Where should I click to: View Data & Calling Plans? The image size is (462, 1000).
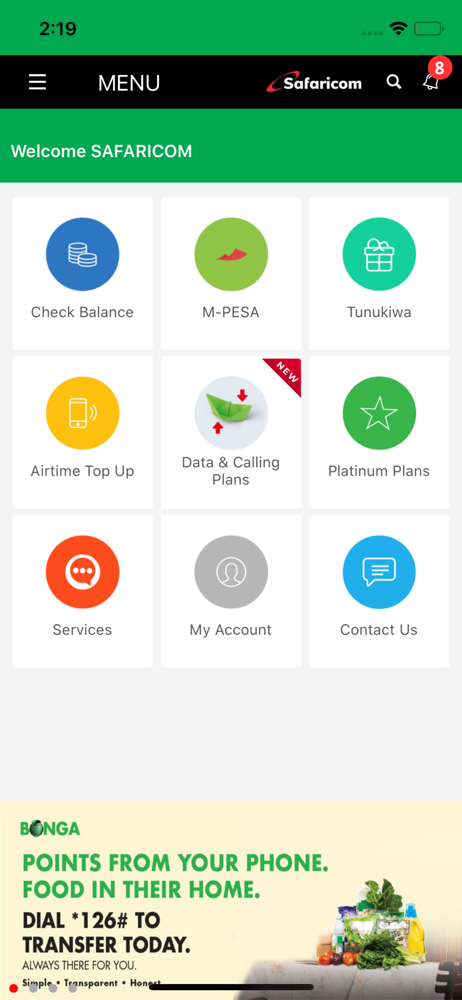[x=231, y=432]
